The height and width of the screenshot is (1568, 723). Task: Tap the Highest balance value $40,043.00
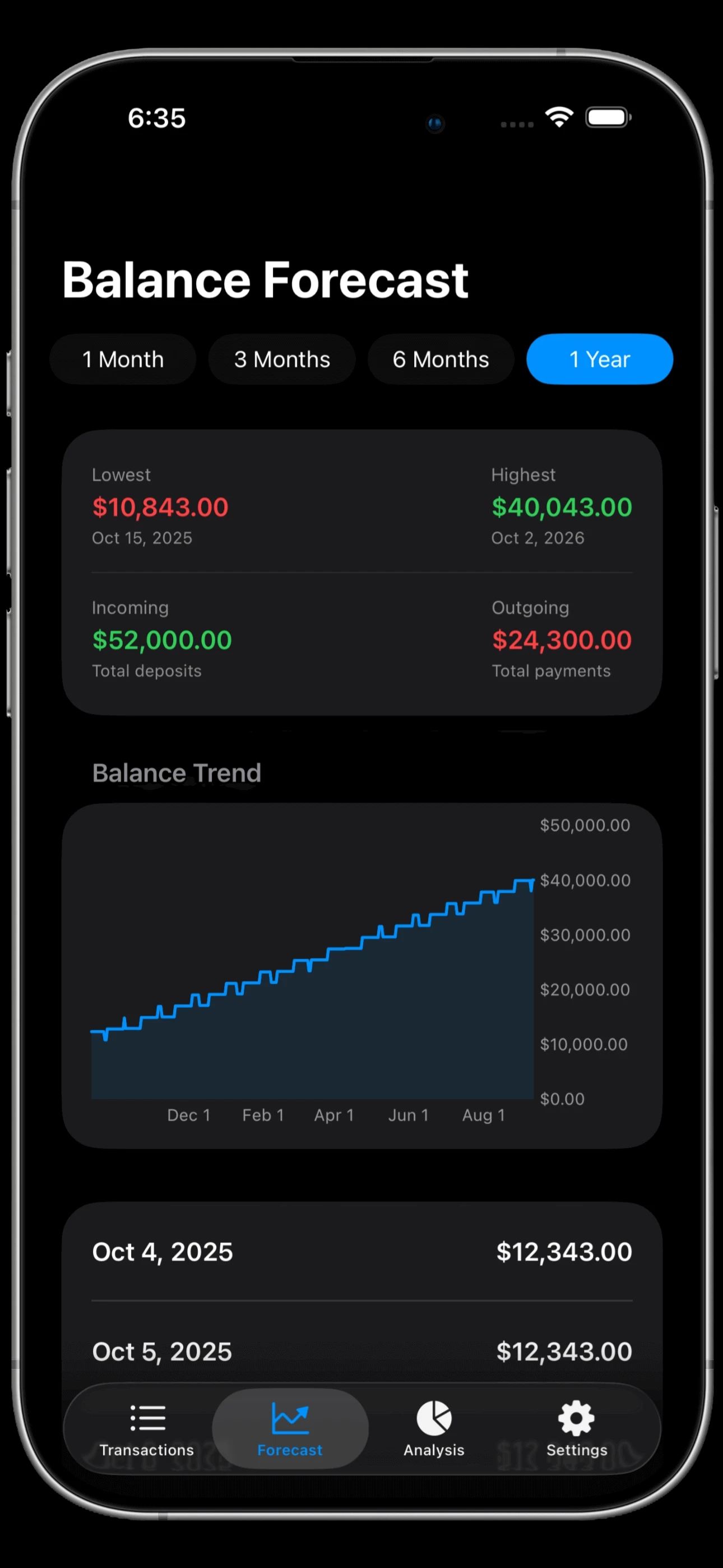(x=561, y=507)
